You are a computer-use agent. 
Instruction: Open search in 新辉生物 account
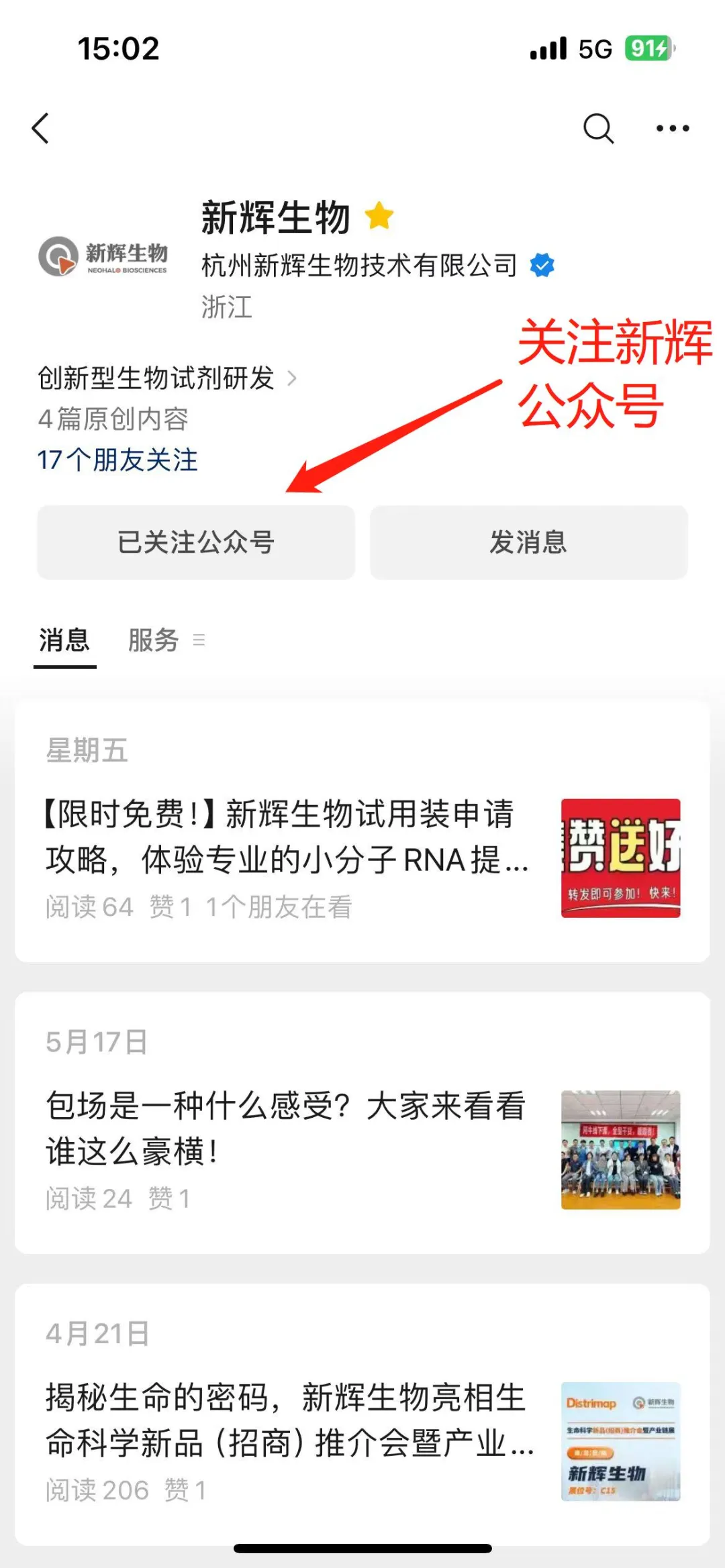[x=597, y=128]
